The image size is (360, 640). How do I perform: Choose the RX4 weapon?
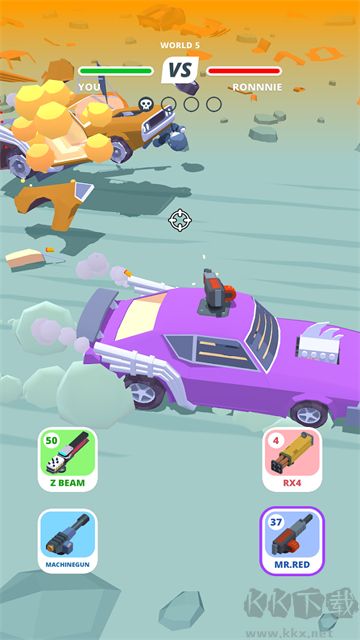pyautogui.click(x=292, y=459)
